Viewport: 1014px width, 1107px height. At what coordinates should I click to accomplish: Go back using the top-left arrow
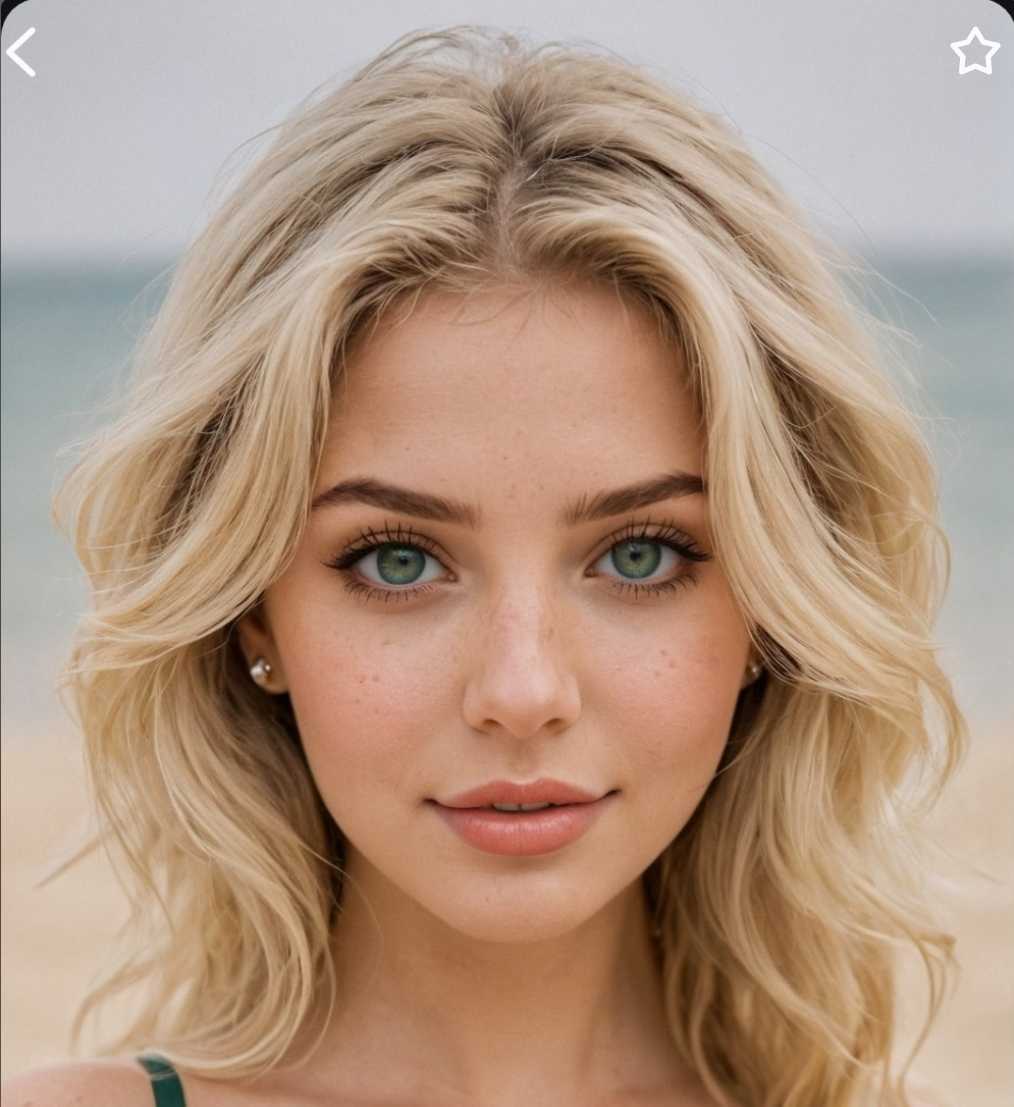click(x=21, y=52)
